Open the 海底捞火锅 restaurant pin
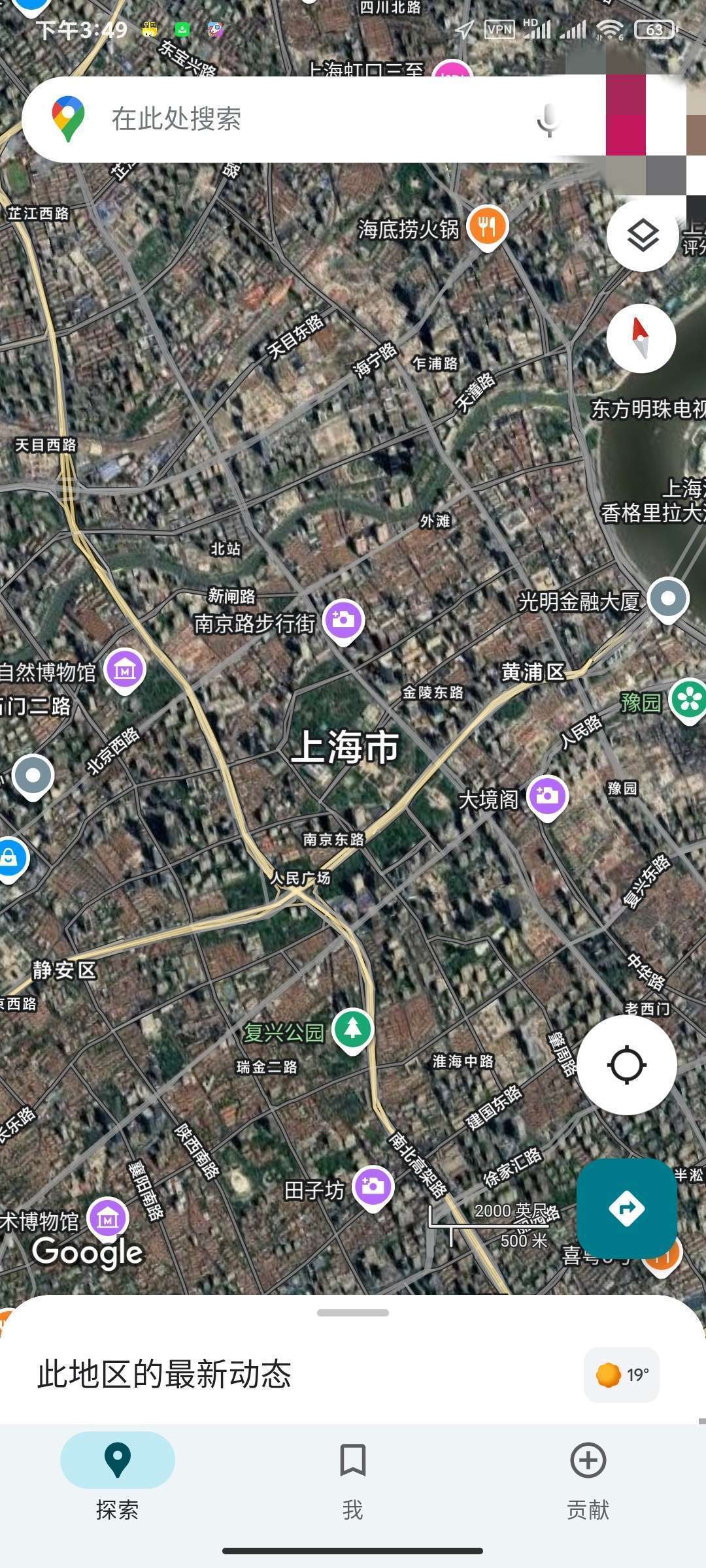706x1568 pixels. point(488,227)
